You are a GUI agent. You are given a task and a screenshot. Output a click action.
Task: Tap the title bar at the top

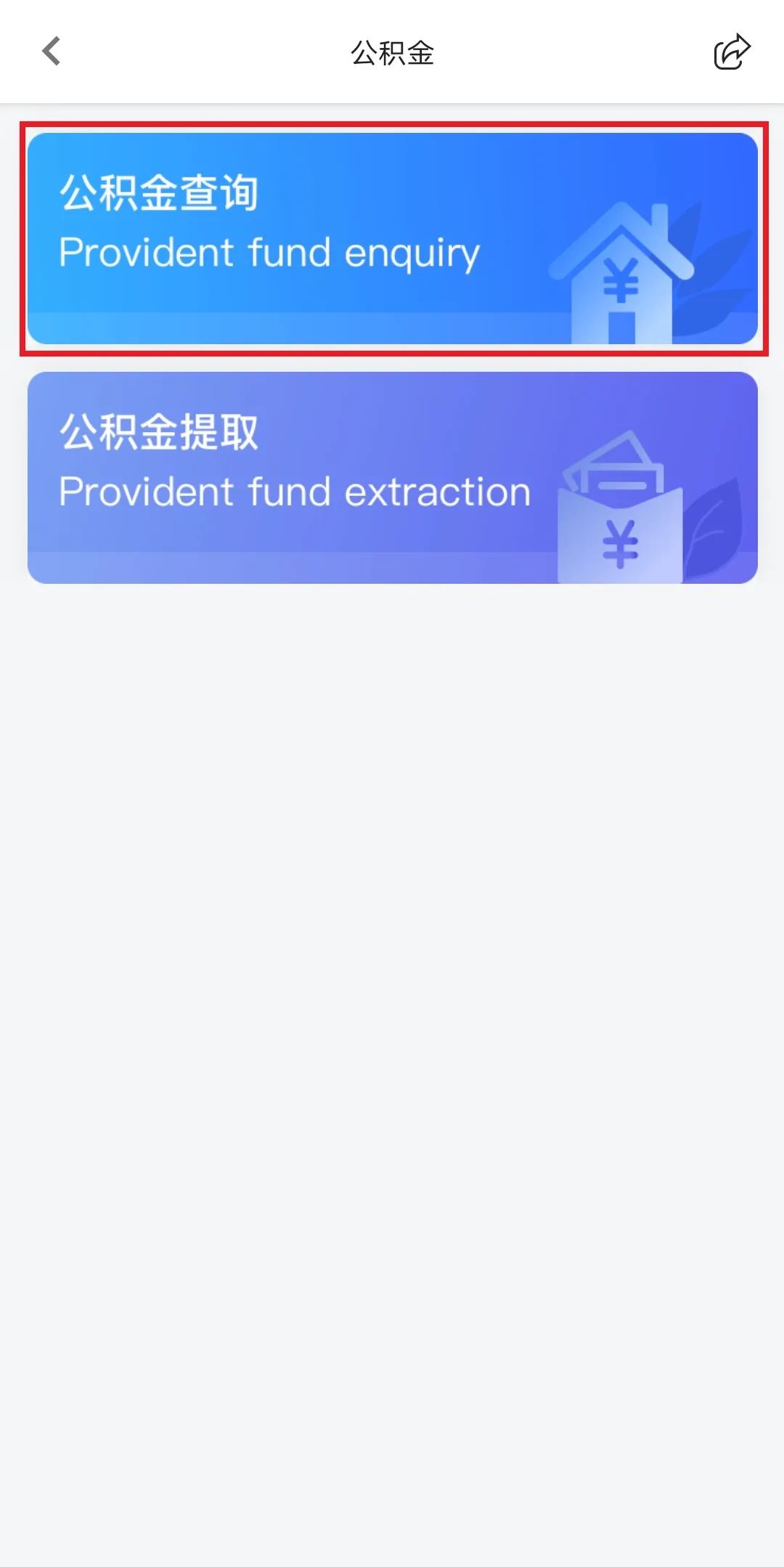[392, 52]
